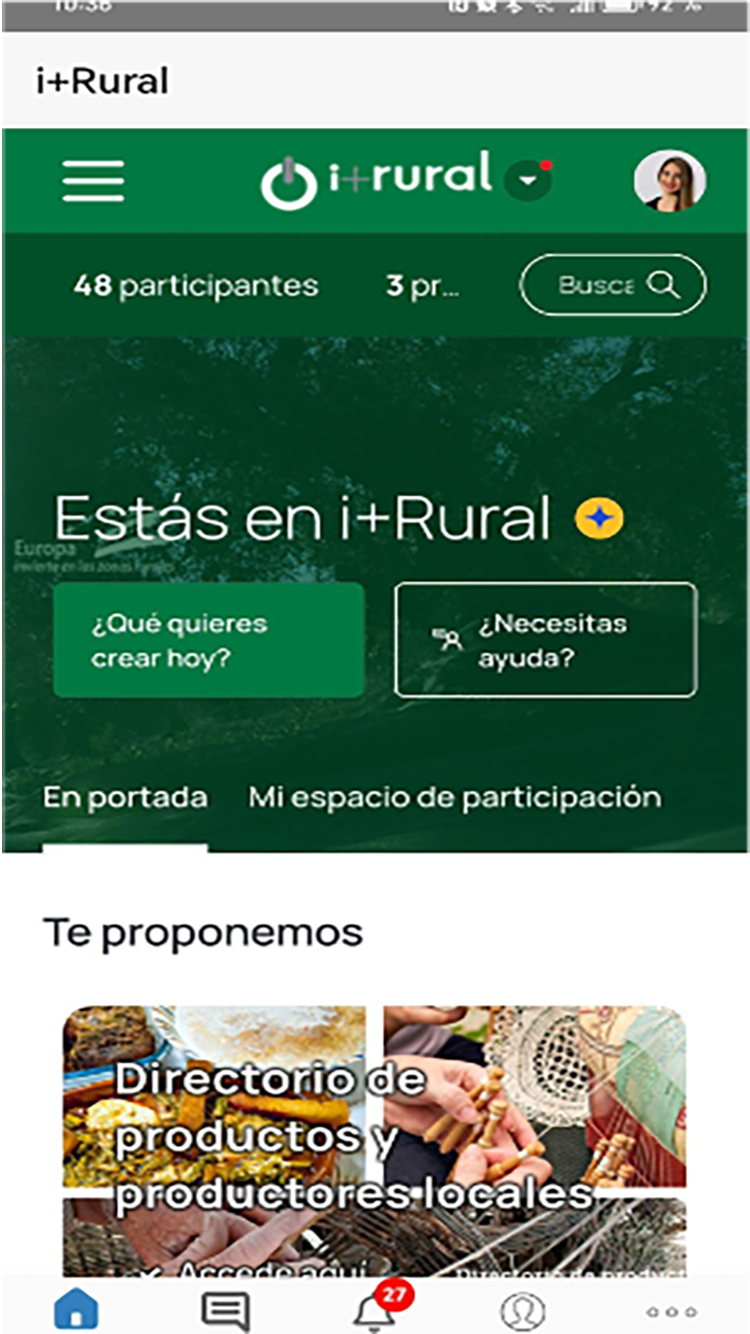The image size is (750, 1334).
Task: Tap the sparkle icon beside Estás en i+Rural
Action: tap(600, 517)
